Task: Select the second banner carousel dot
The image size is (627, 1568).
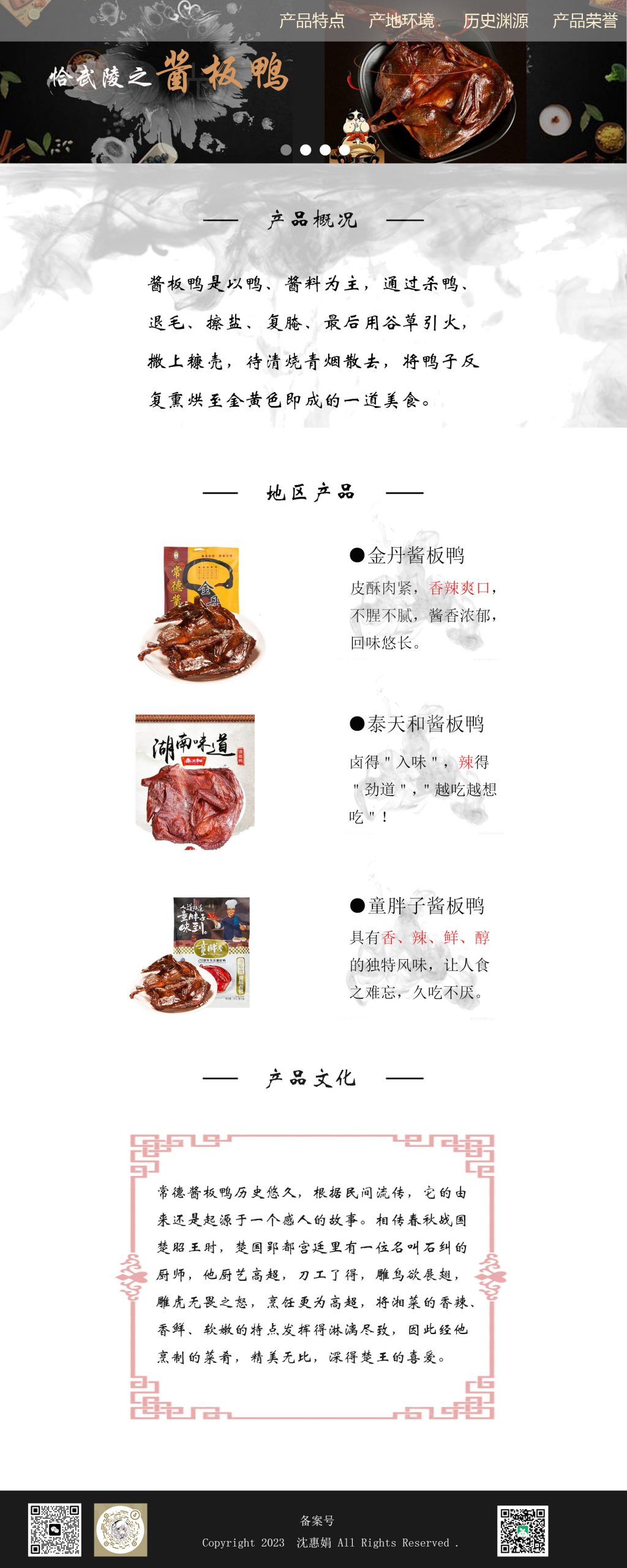Action: (306, 149)
